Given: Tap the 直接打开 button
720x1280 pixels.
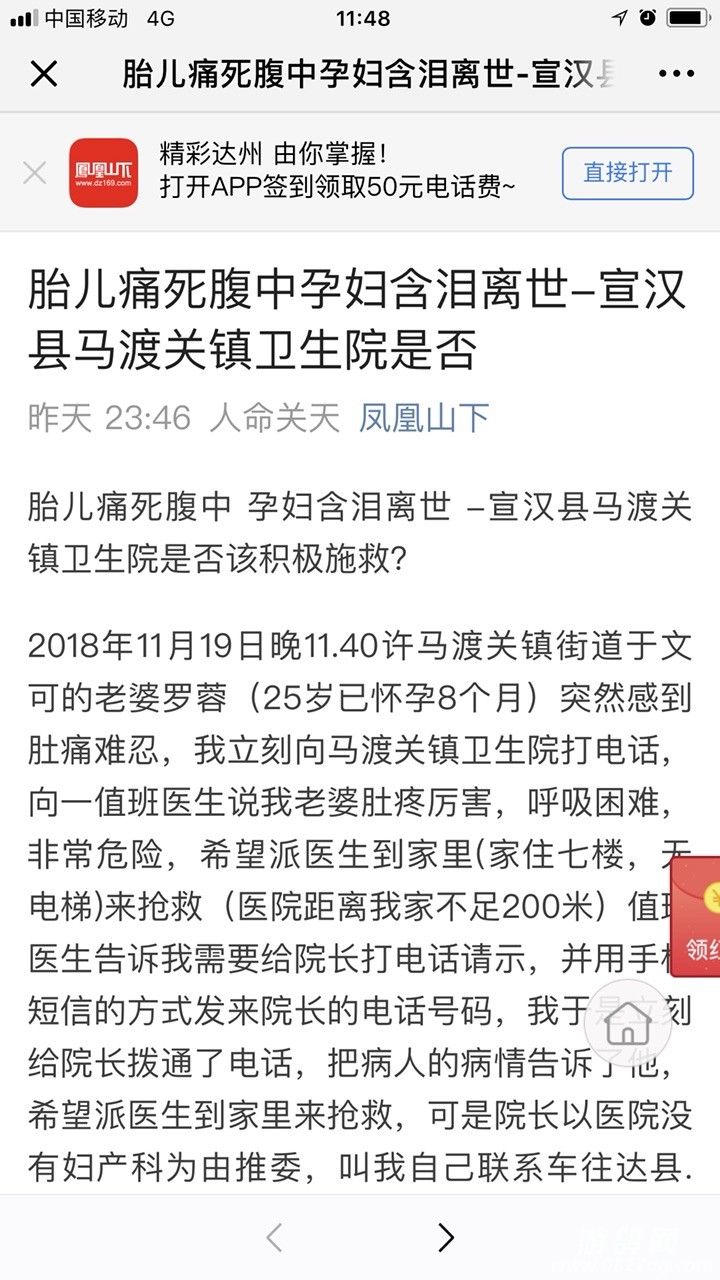Looking at the screenshot, I should point(628,172).
